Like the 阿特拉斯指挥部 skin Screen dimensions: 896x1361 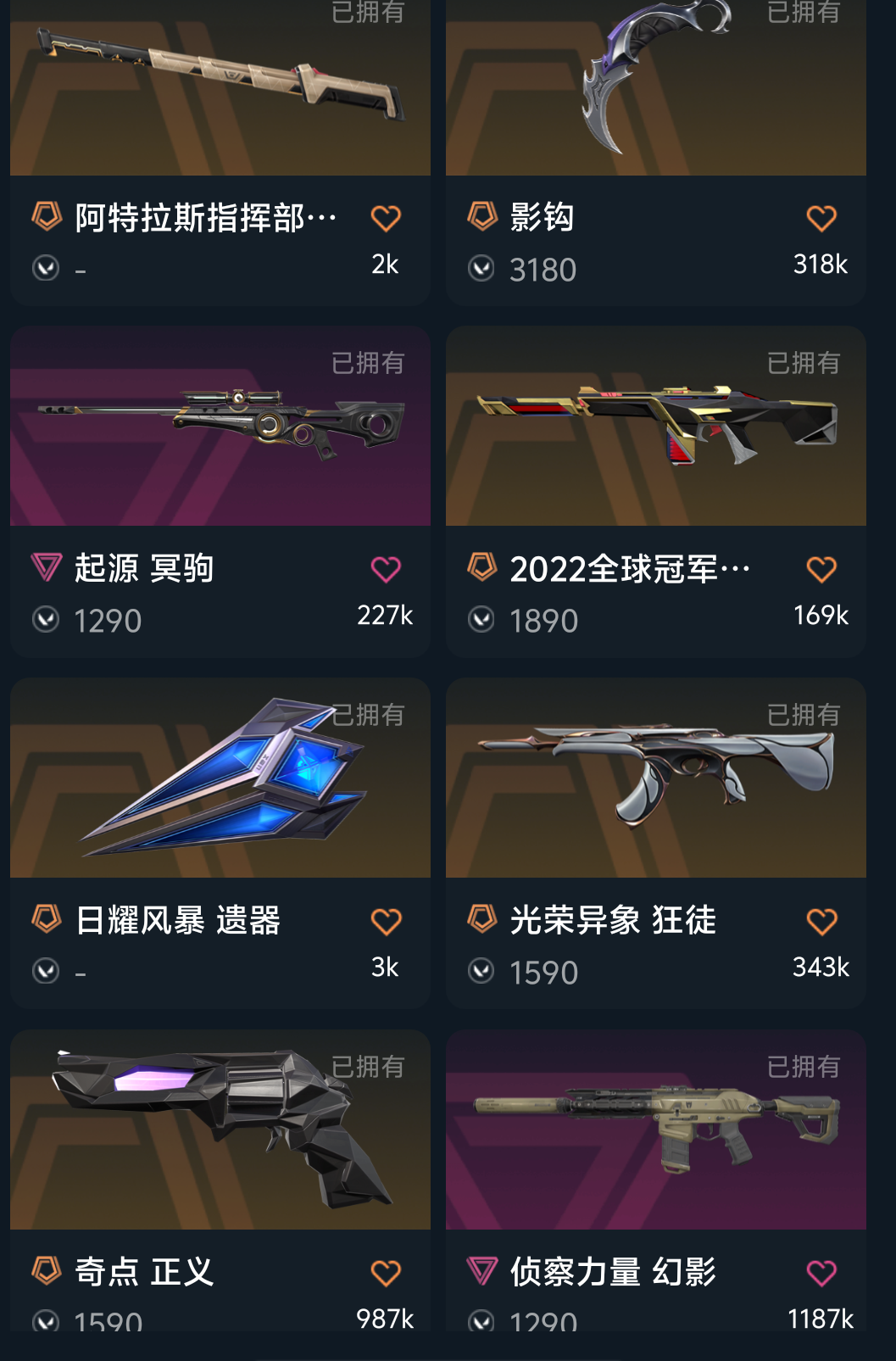(386, 219)
